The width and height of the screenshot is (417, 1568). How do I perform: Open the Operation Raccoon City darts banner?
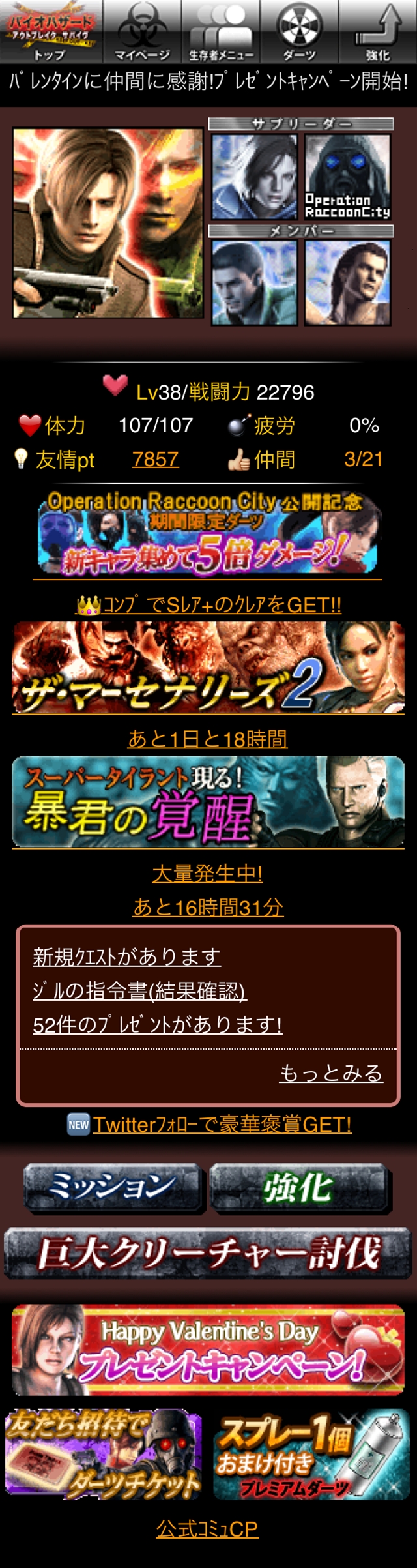point(208,533)
